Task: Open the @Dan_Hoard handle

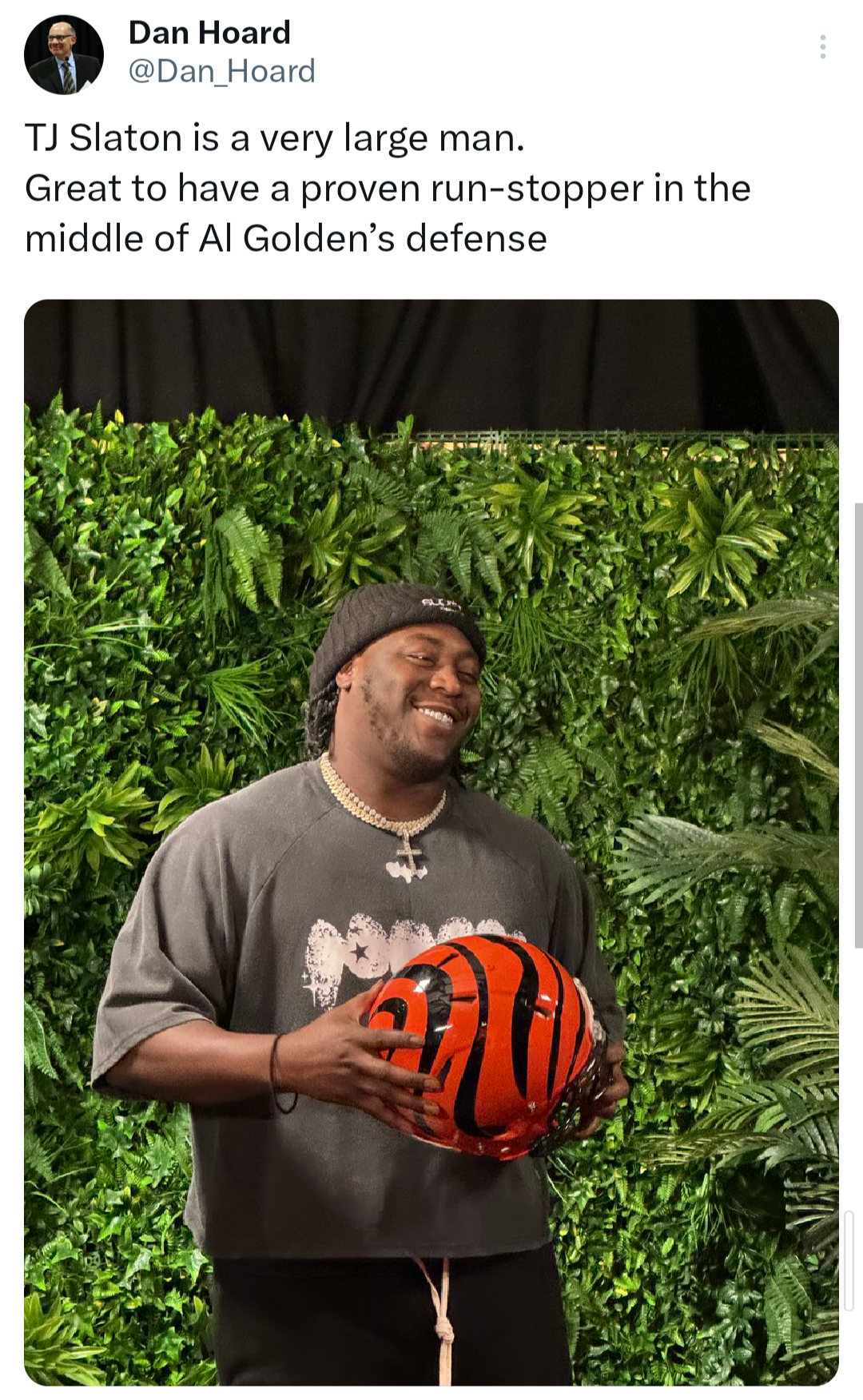Action: tap(221, 72)
